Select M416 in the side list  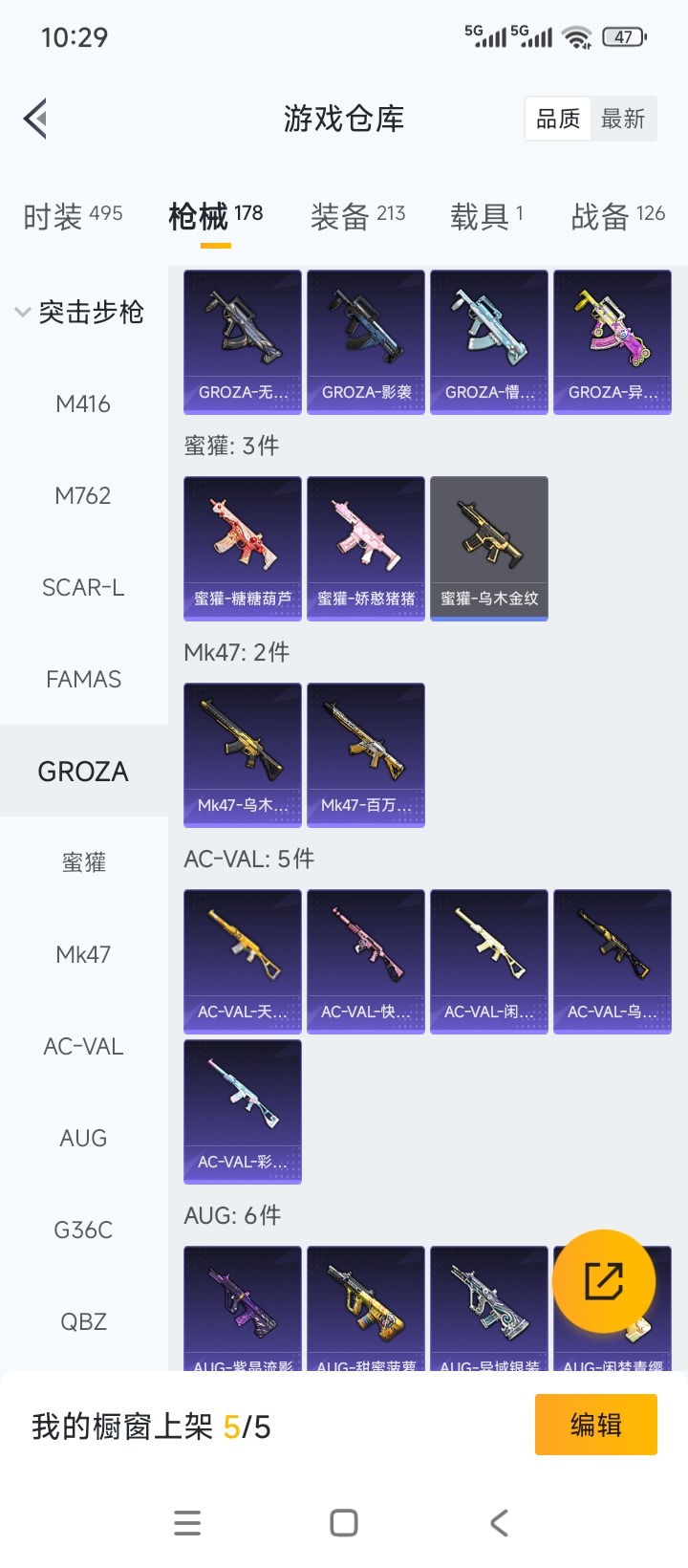(83, 403)
